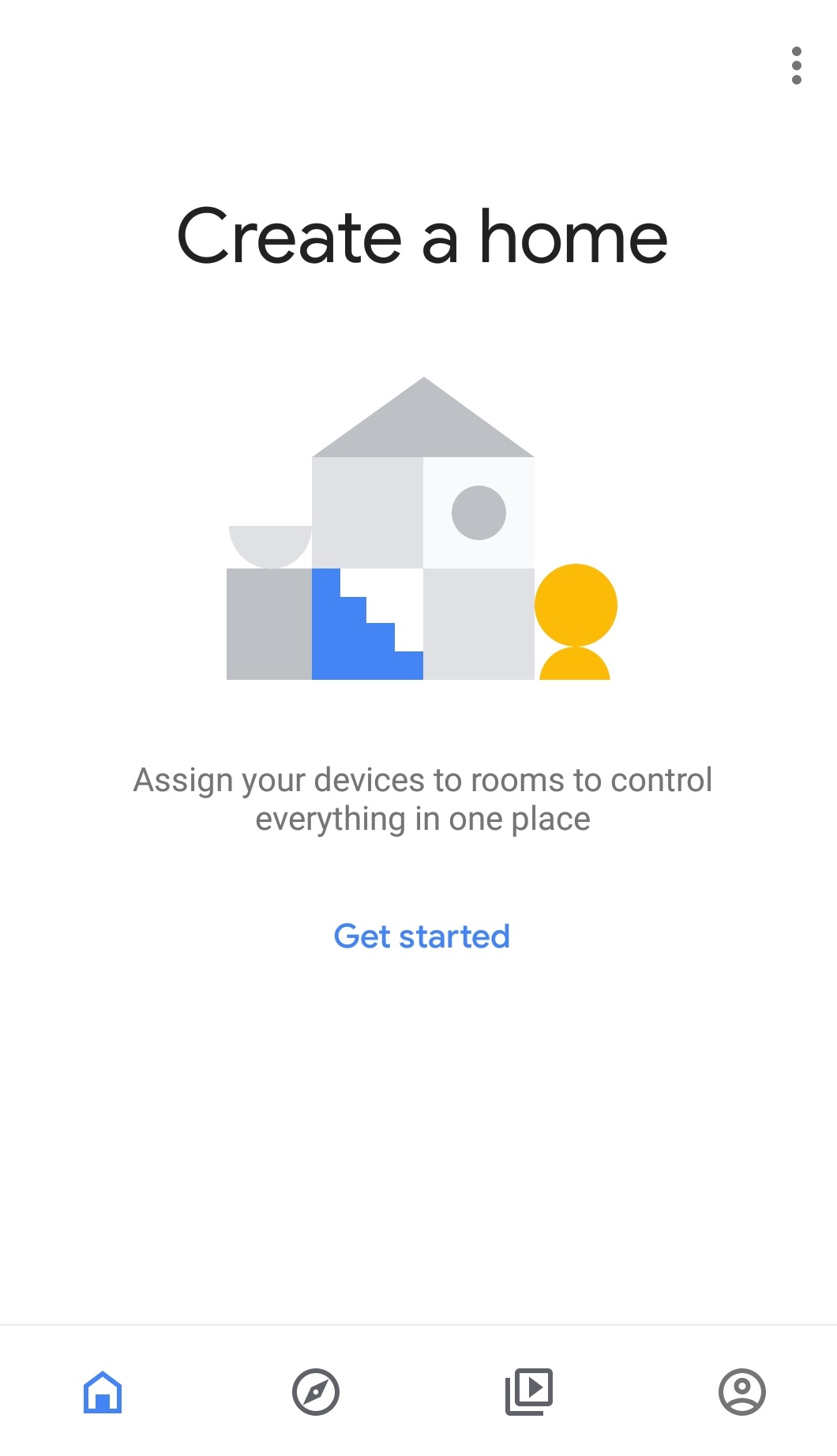The width and height of the screenshot is (837, 1456).
Task: Open the Account profile tab
Action: [x=742, y=1392]
